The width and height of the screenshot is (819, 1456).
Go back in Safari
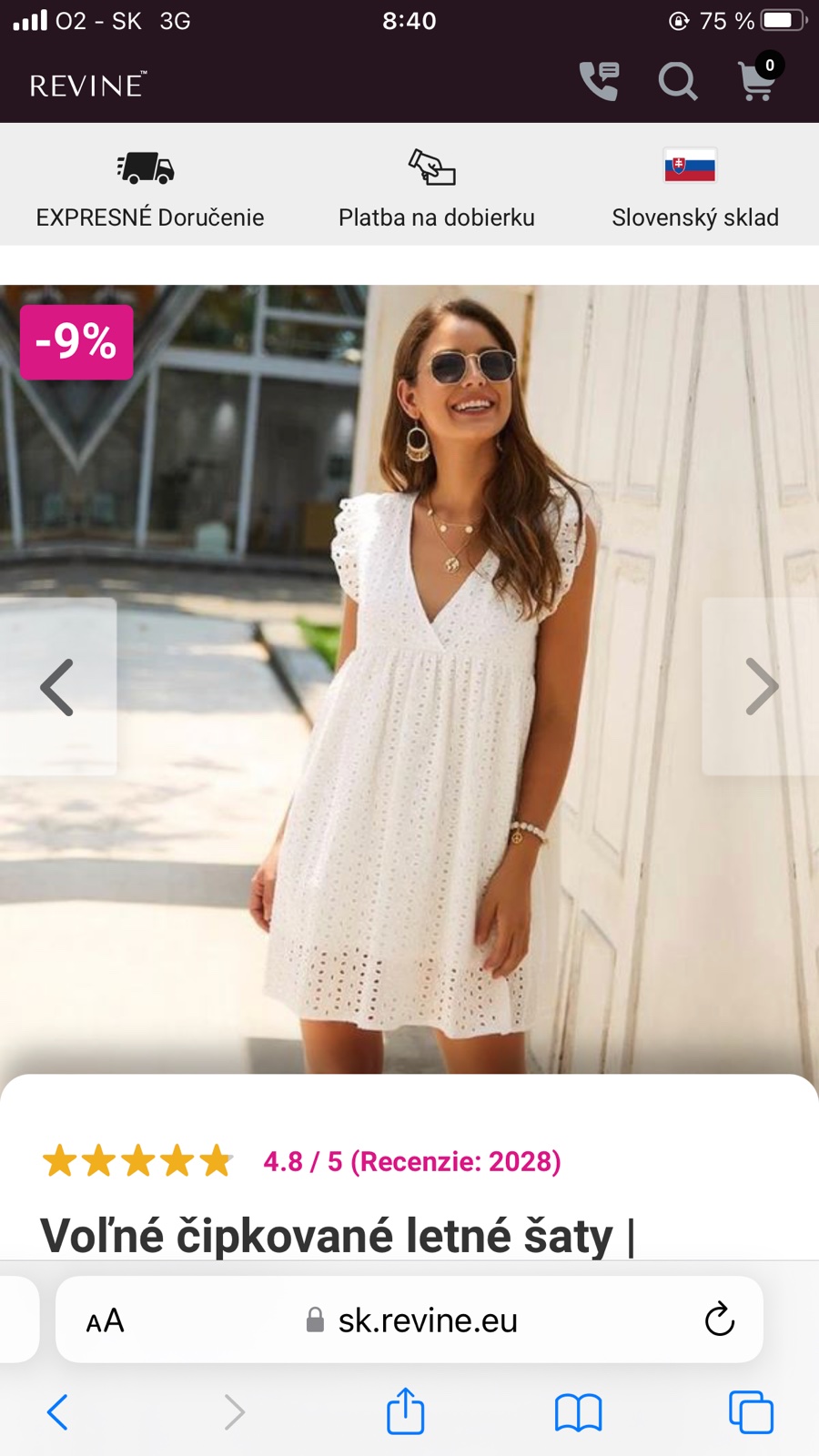(57, 1412)
